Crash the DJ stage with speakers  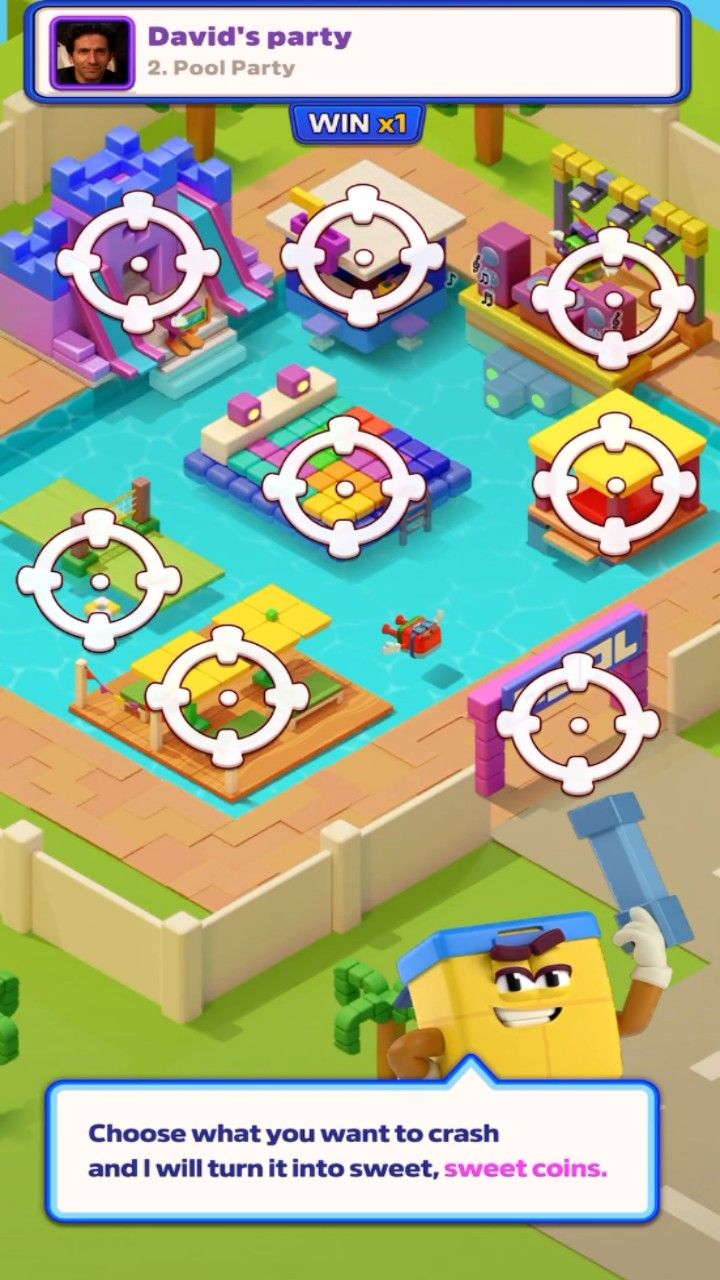[613, 297]
